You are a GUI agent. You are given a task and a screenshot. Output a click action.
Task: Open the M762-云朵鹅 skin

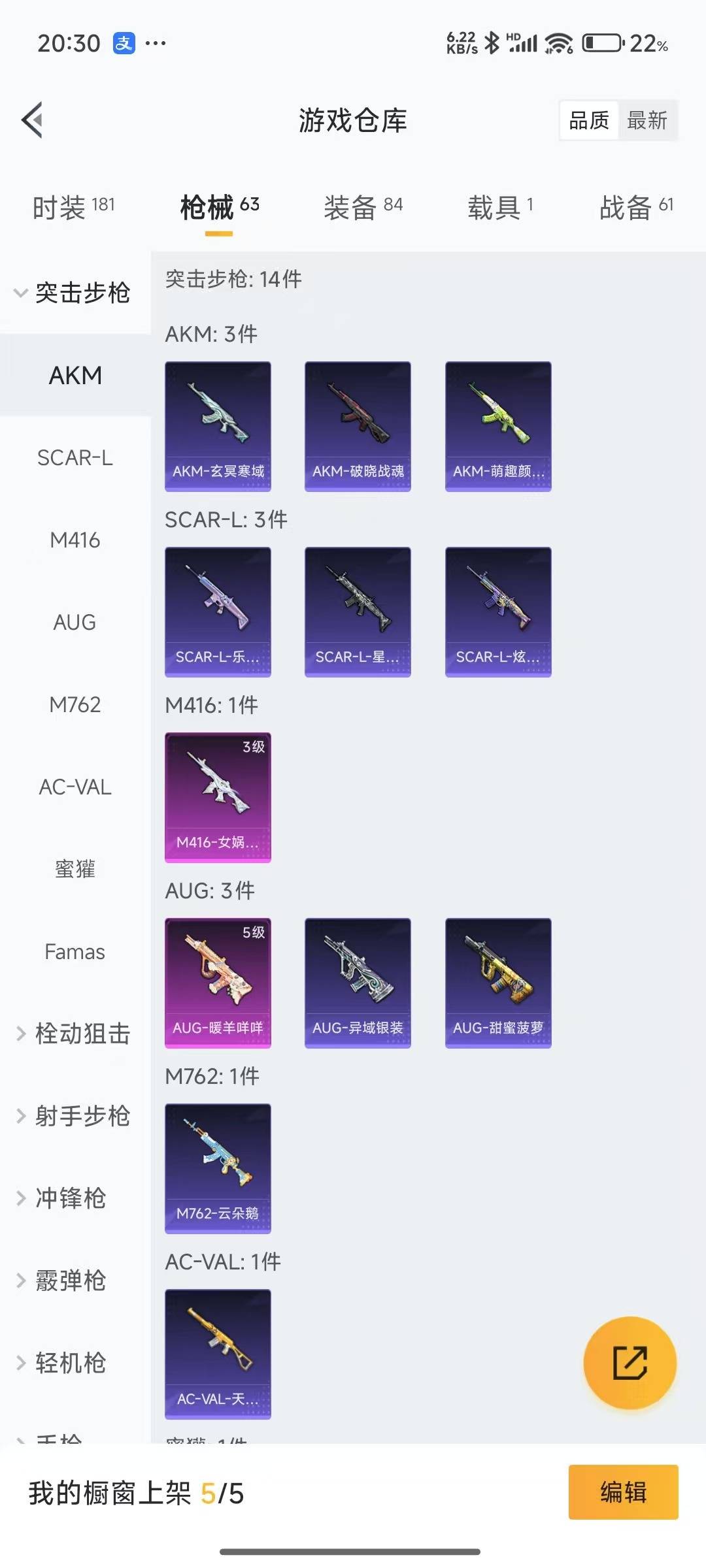point(218,1168)
